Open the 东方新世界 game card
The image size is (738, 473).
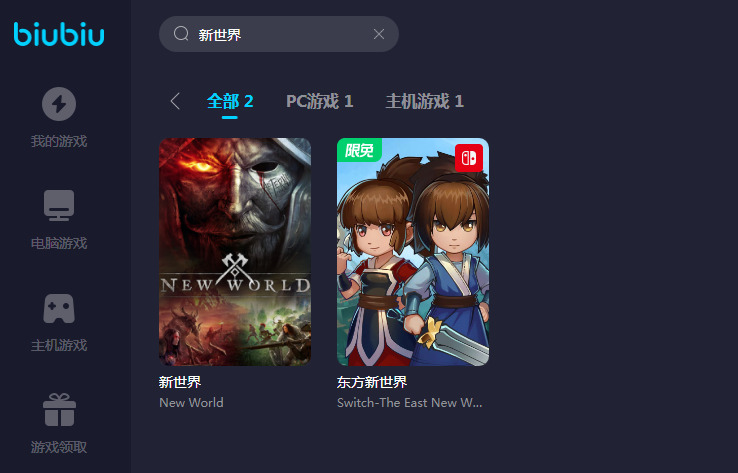(x=412, y=252)
